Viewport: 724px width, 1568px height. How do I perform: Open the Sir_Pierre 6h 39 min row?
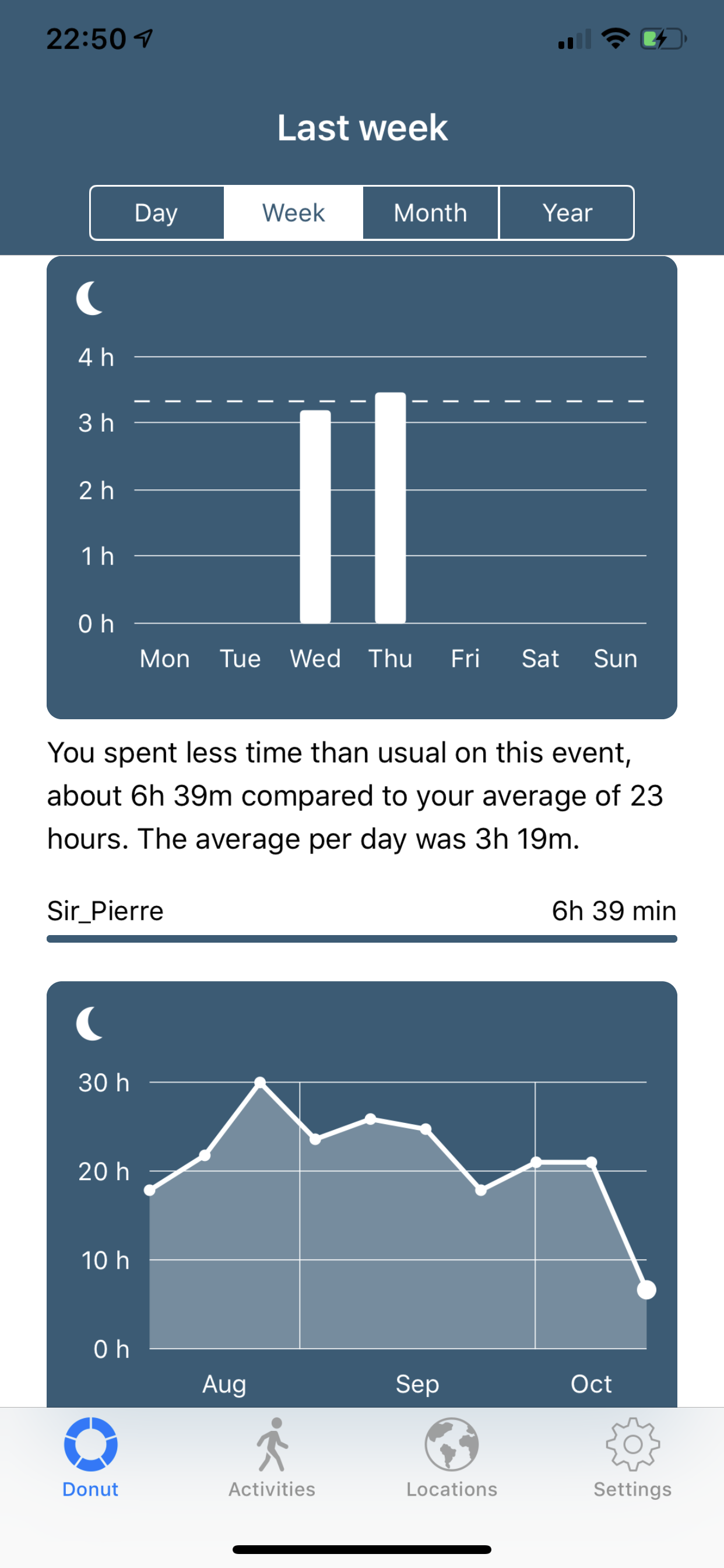(x=362, y=918)
